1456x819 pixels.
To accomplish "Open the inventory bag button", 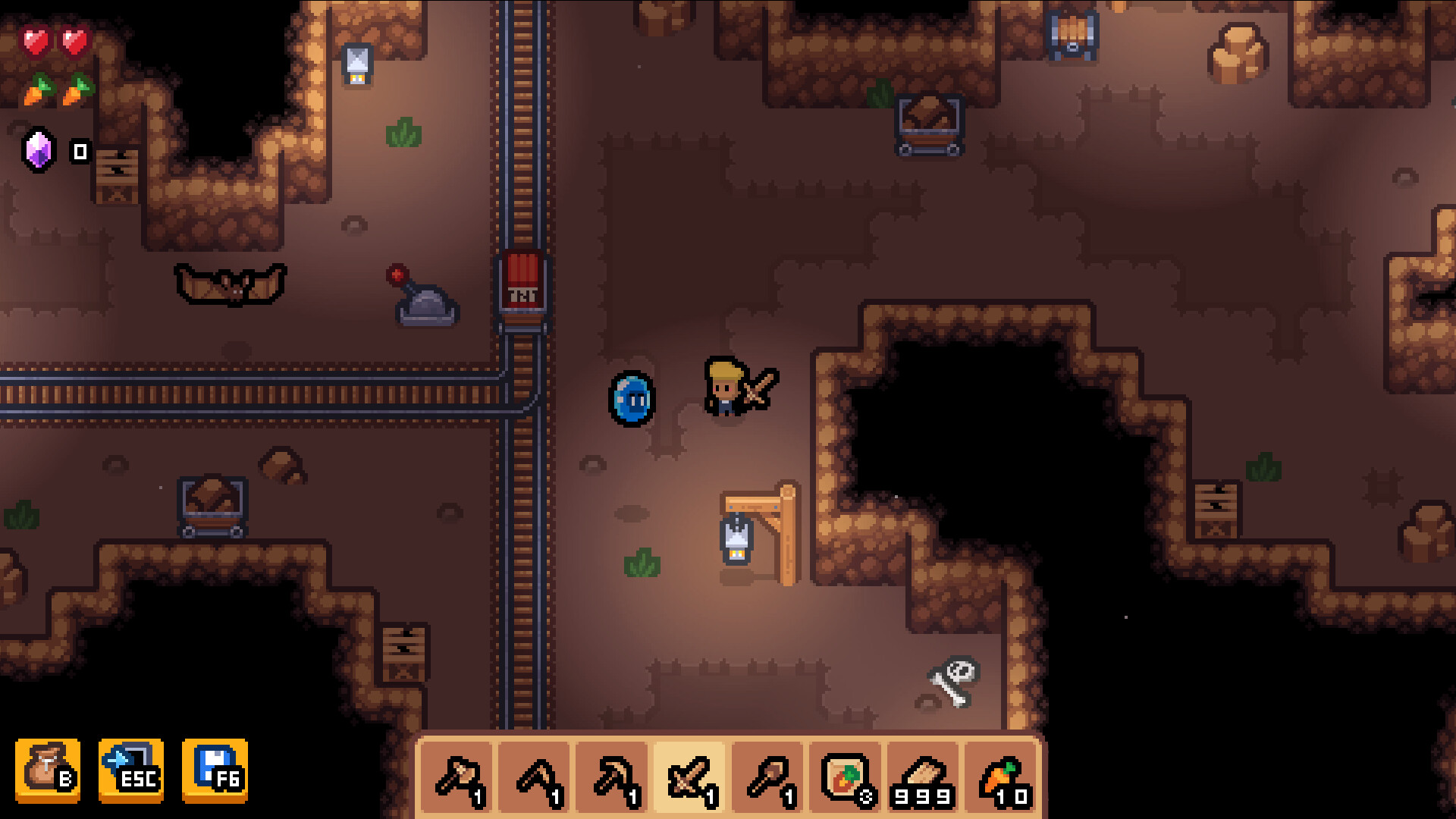I will click(48, 770).
